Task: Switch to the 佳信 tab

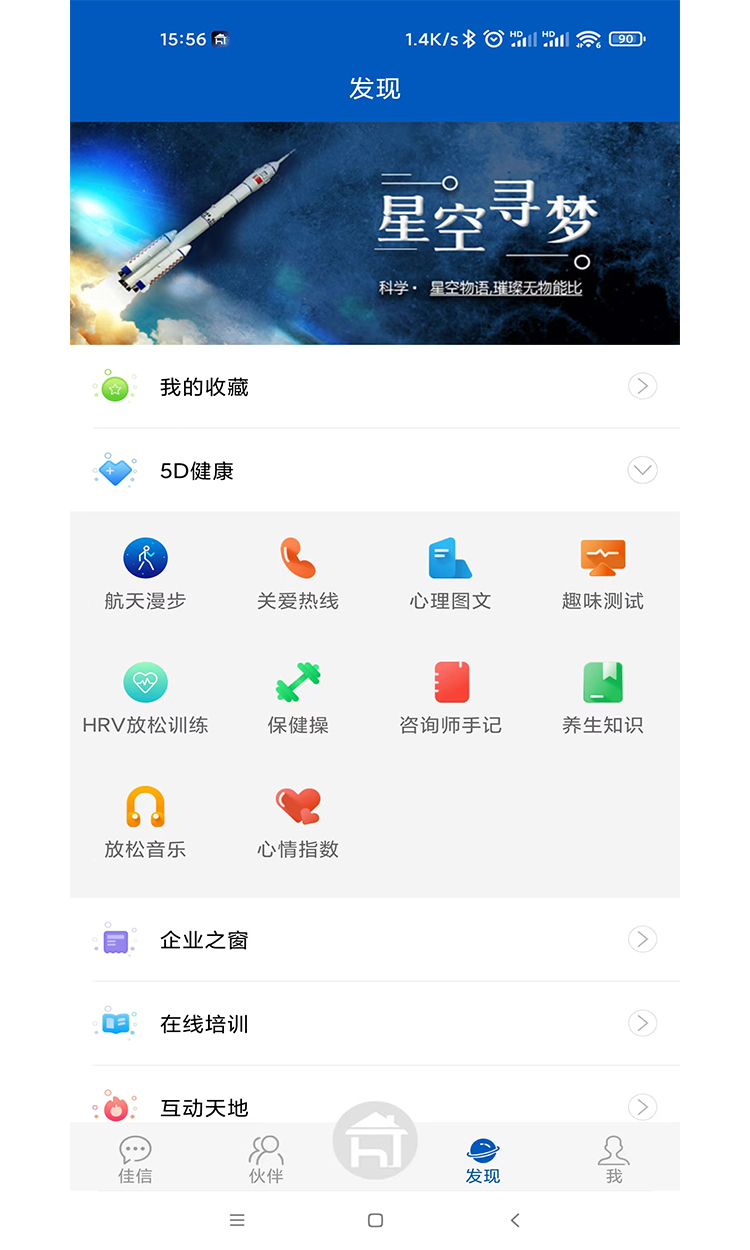Action: [135, 1160]
